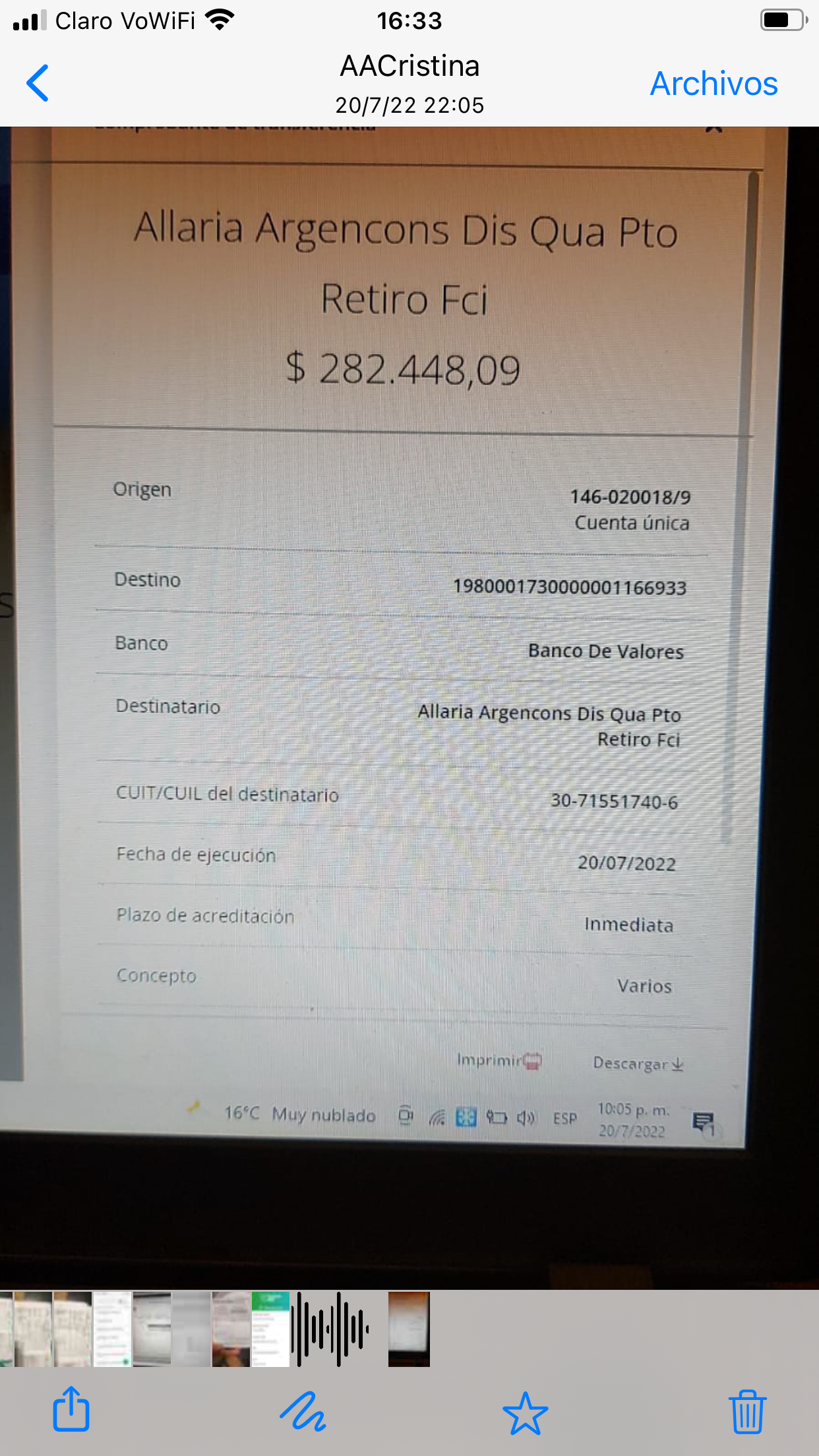Viewport: 819px width, 1456px height.
Task: Open Archivos media list
Action: click(x=713, y=84)
